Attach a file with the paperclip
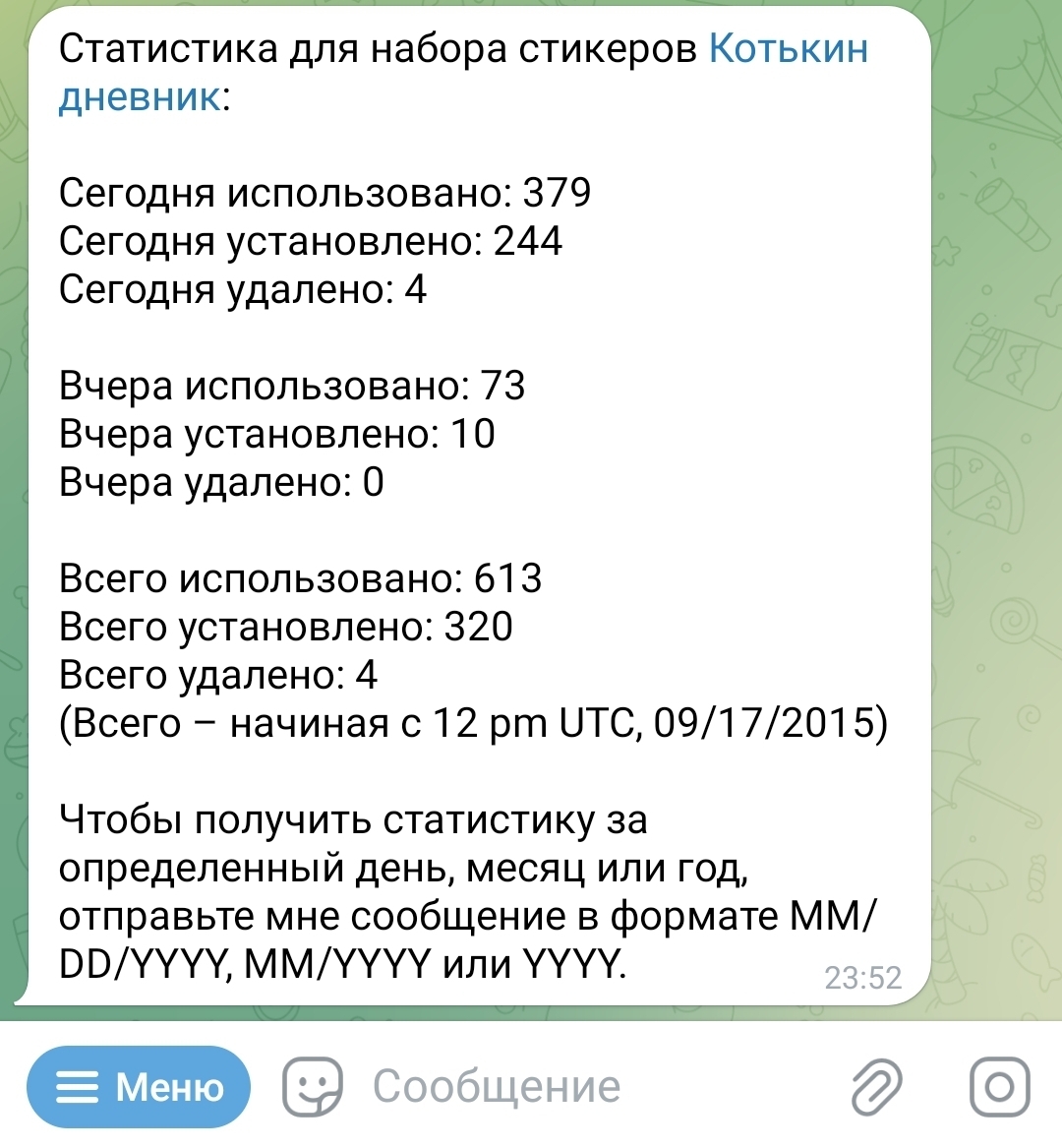 tap(875, 1087)
